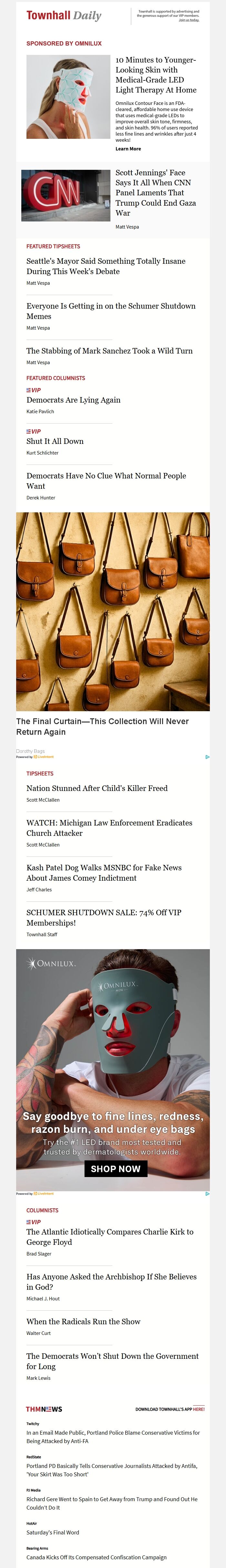Read 'Seattle's Mayor Said Something Totally Insane'
This screenshot has height=1568, width=226.
pos(105,266)
